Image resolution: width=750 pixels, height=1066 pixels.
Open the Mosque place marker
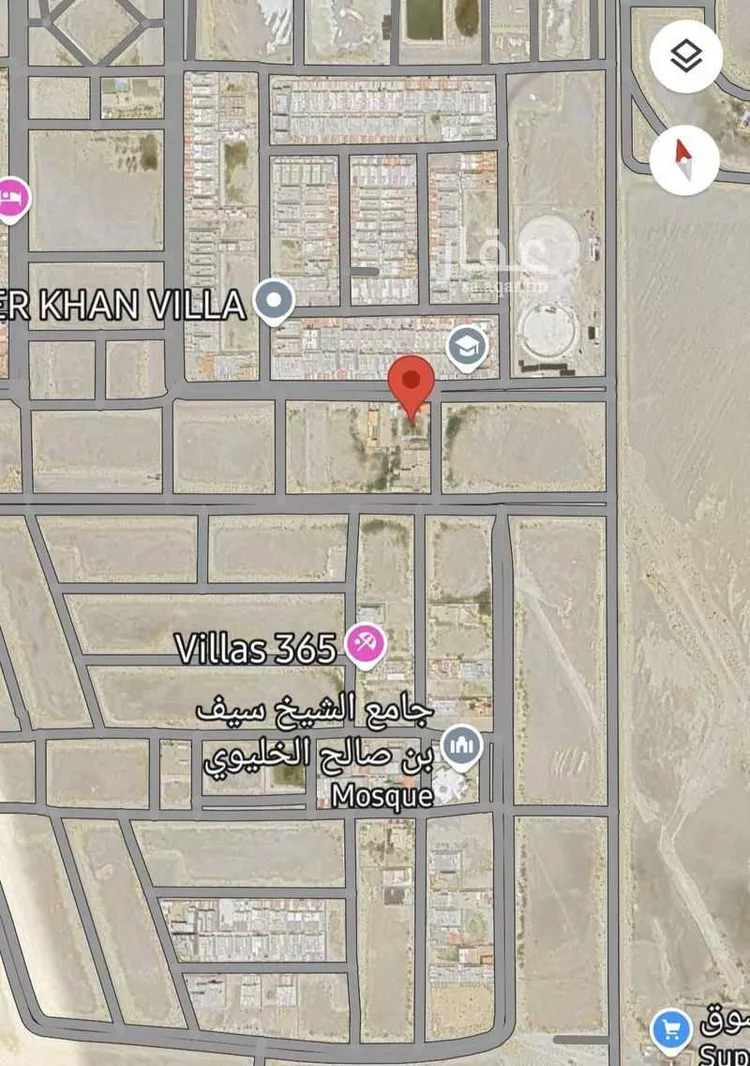461,745
